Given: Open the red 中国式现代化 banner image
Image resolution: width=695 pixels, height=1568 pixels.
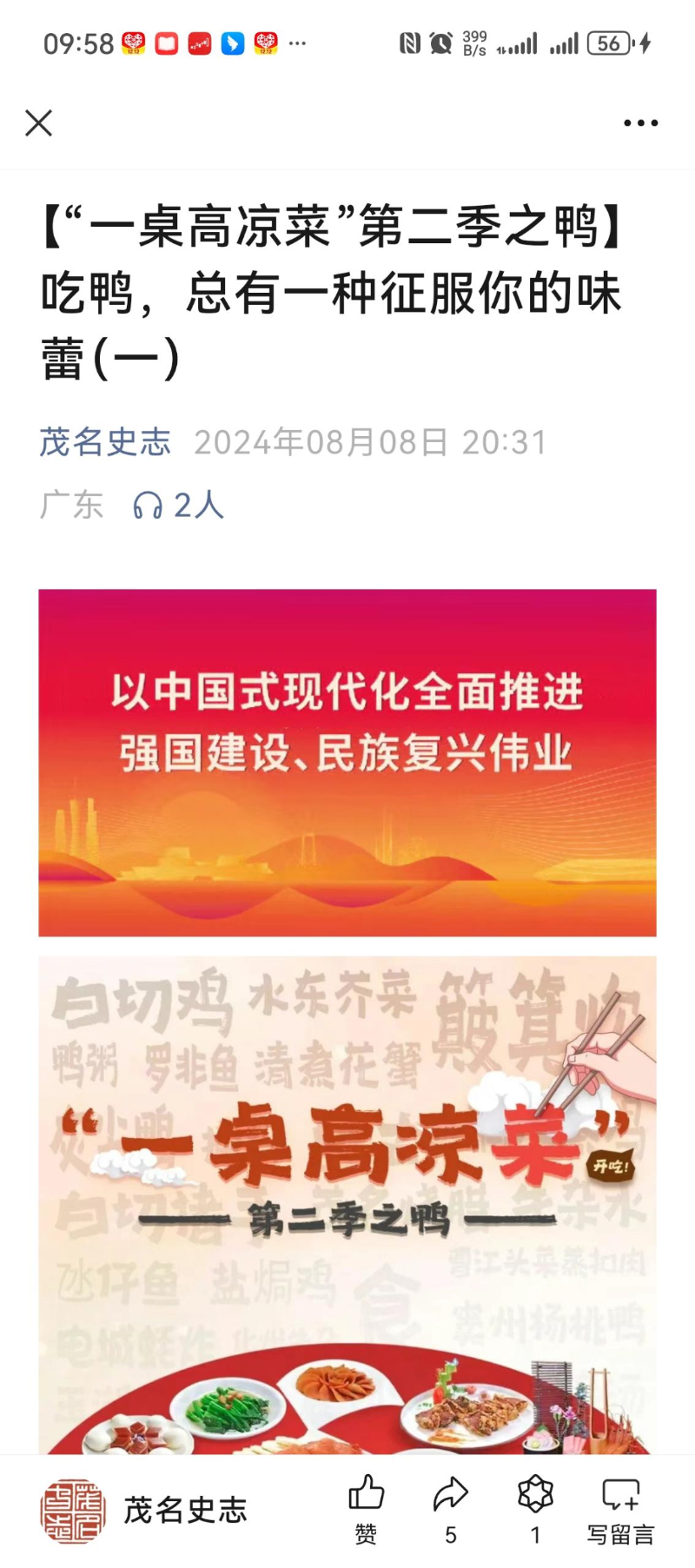Looking at the screenshot, I should (347, 763).
